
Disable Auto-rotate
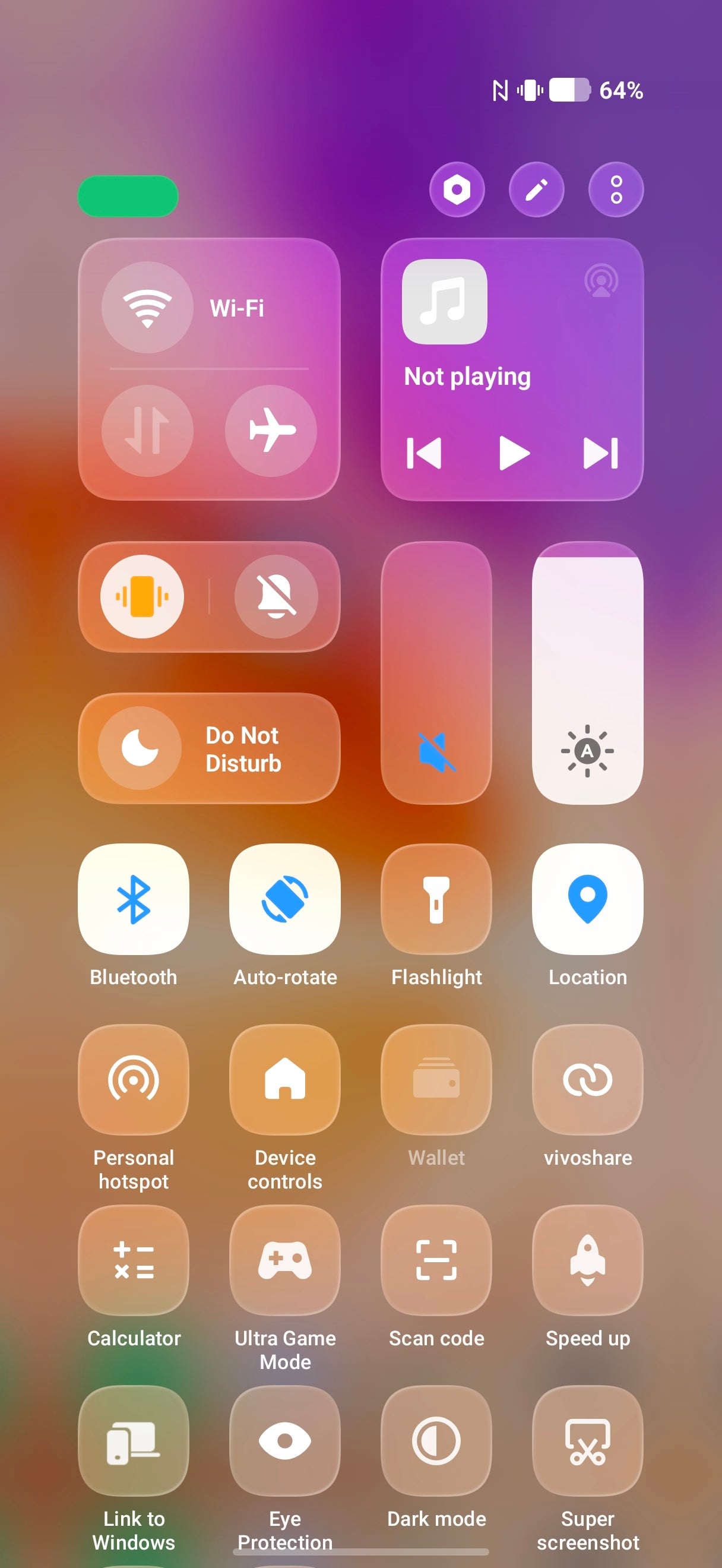tap(284, 899)
